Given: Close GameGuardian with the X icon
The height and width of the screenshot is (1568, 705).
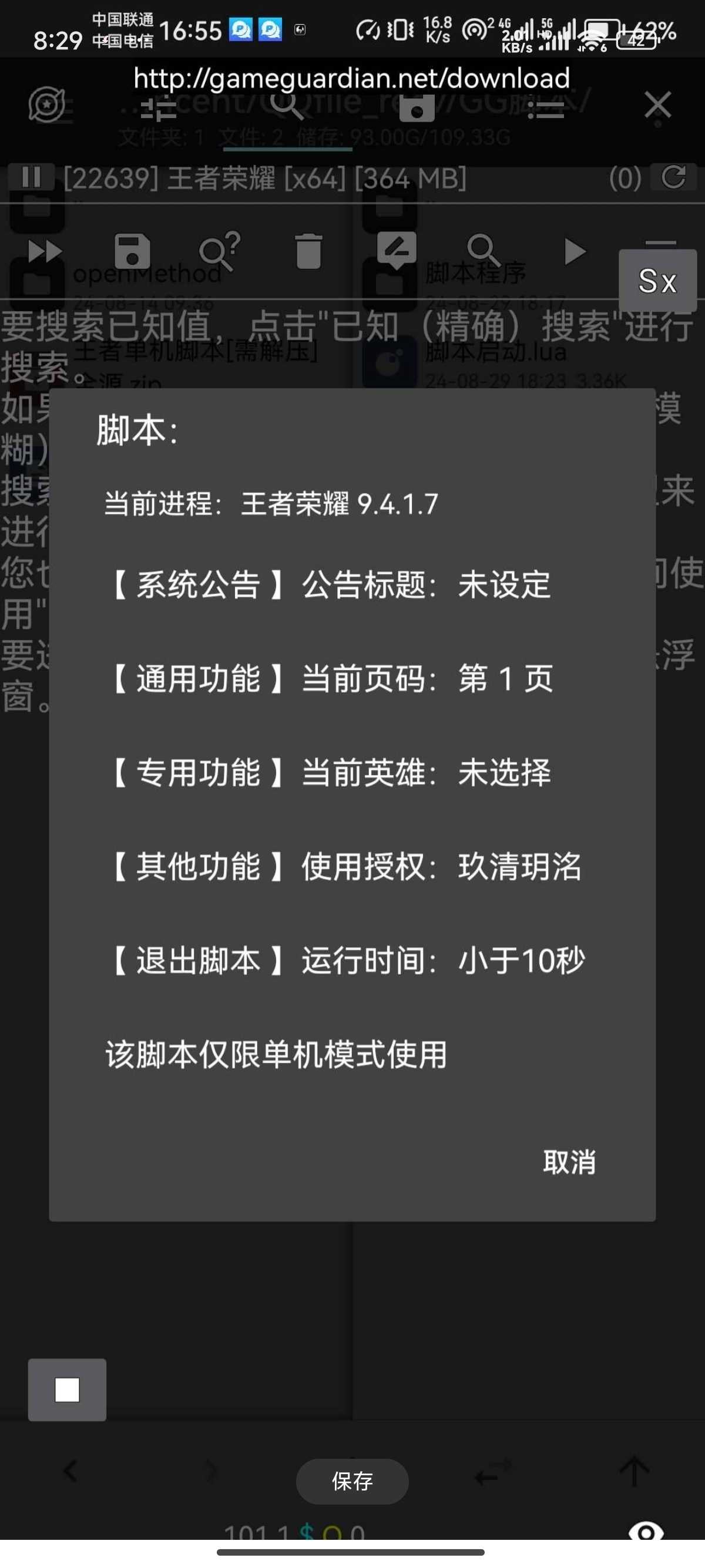Looking at the screenshot, I should point(657,105).
